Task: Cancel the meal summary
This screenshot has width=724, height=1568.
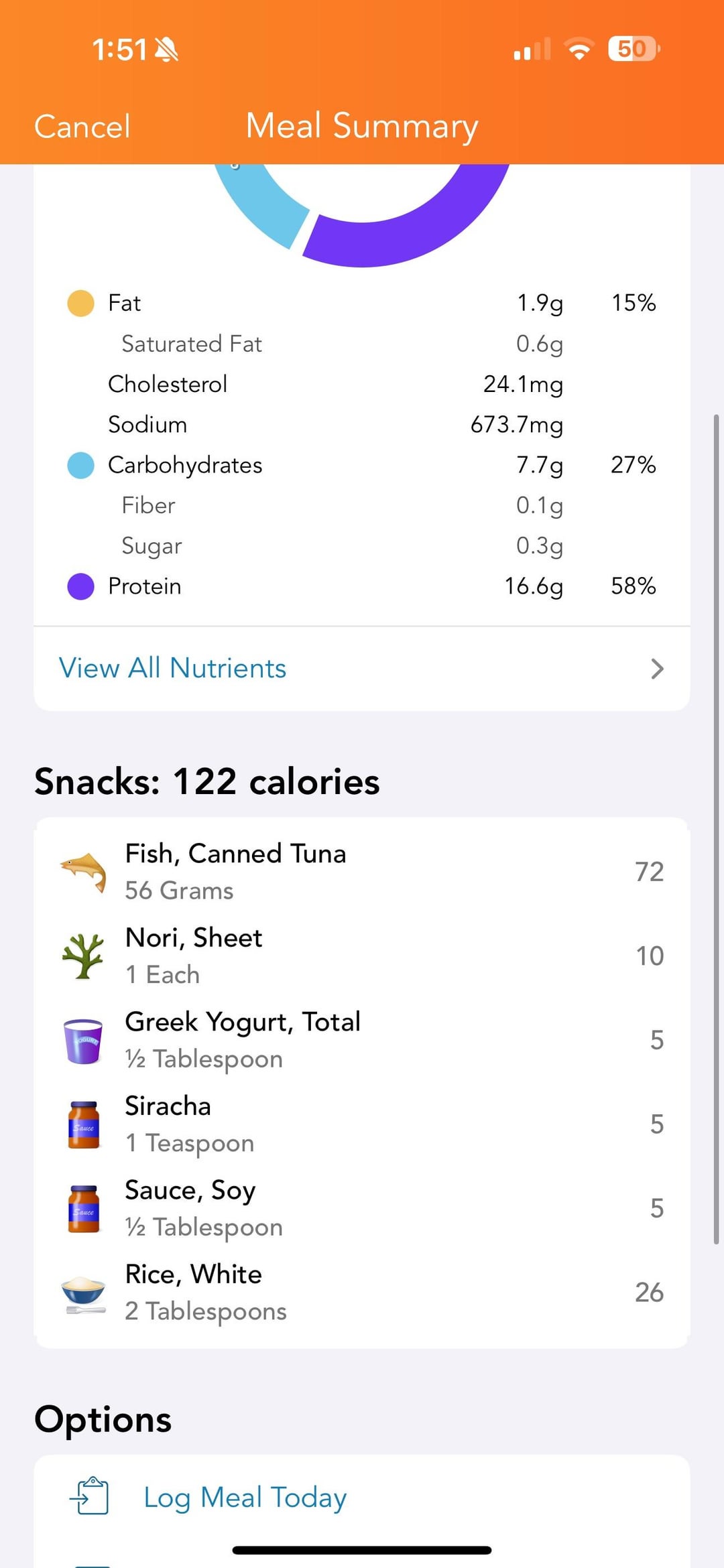Action: pos(82,126)
